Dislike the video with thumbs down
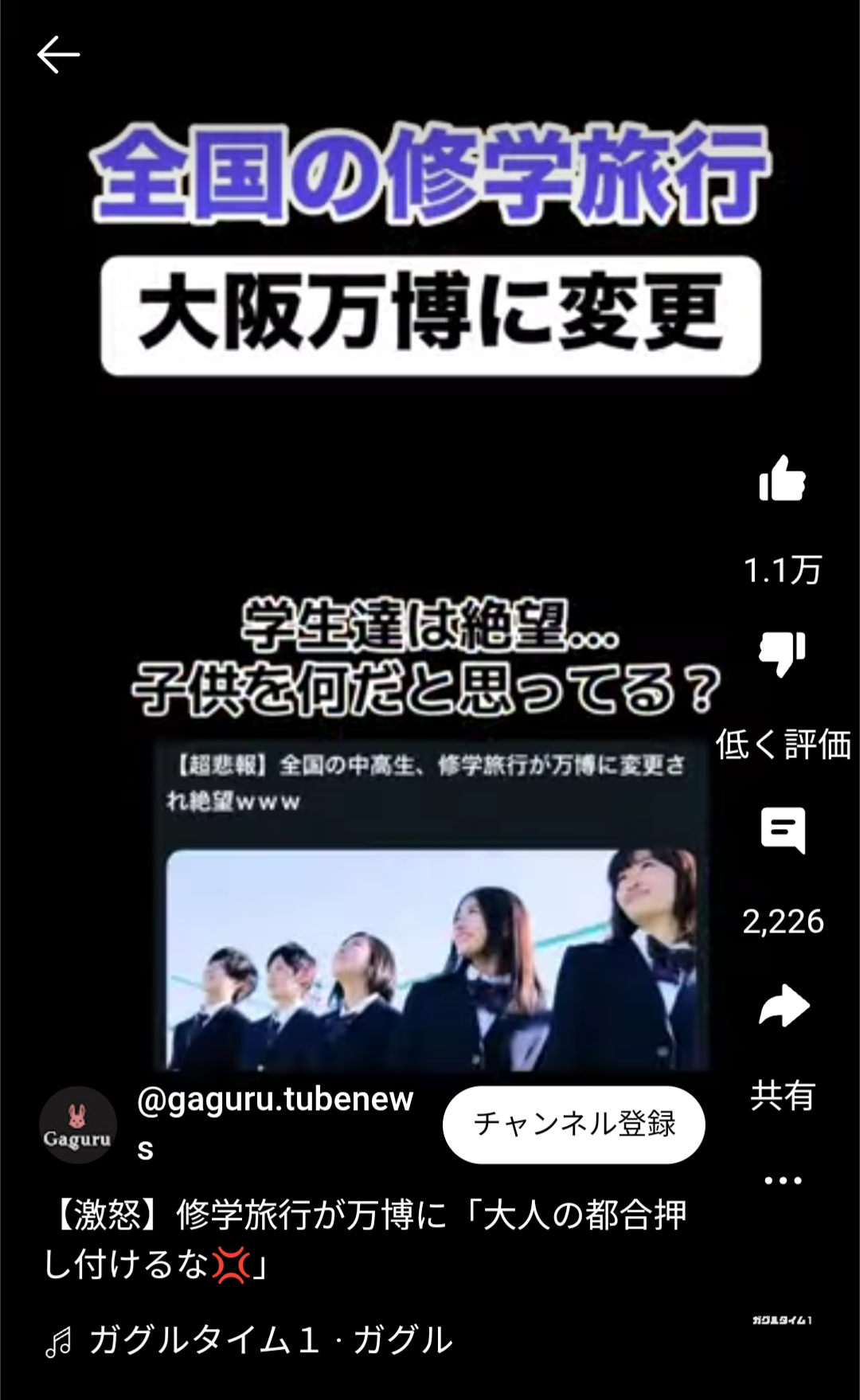 coord(782,655)
